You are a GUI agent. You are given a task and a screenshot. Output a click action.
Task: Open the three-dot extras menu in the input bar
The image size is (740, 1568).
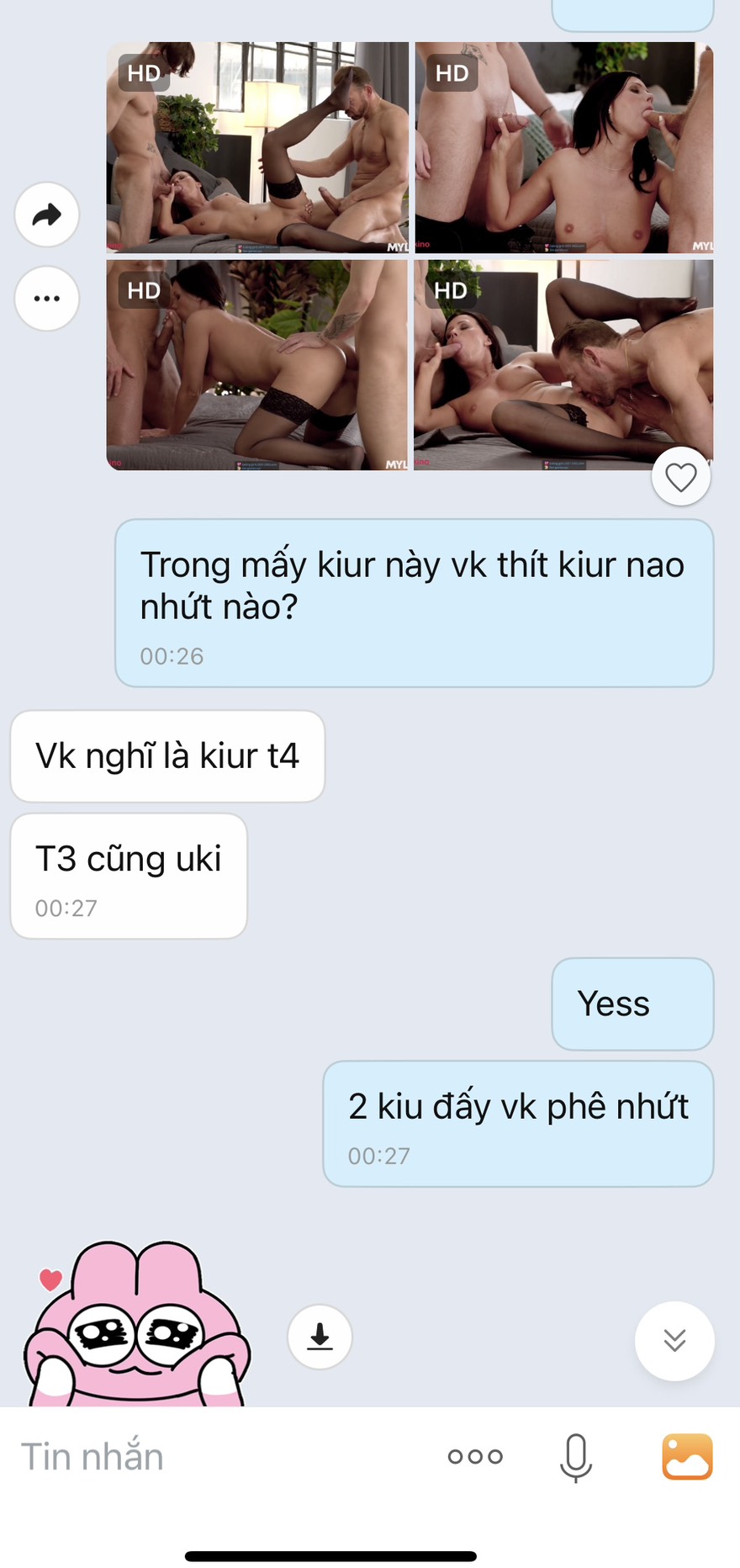[475, 1457]
